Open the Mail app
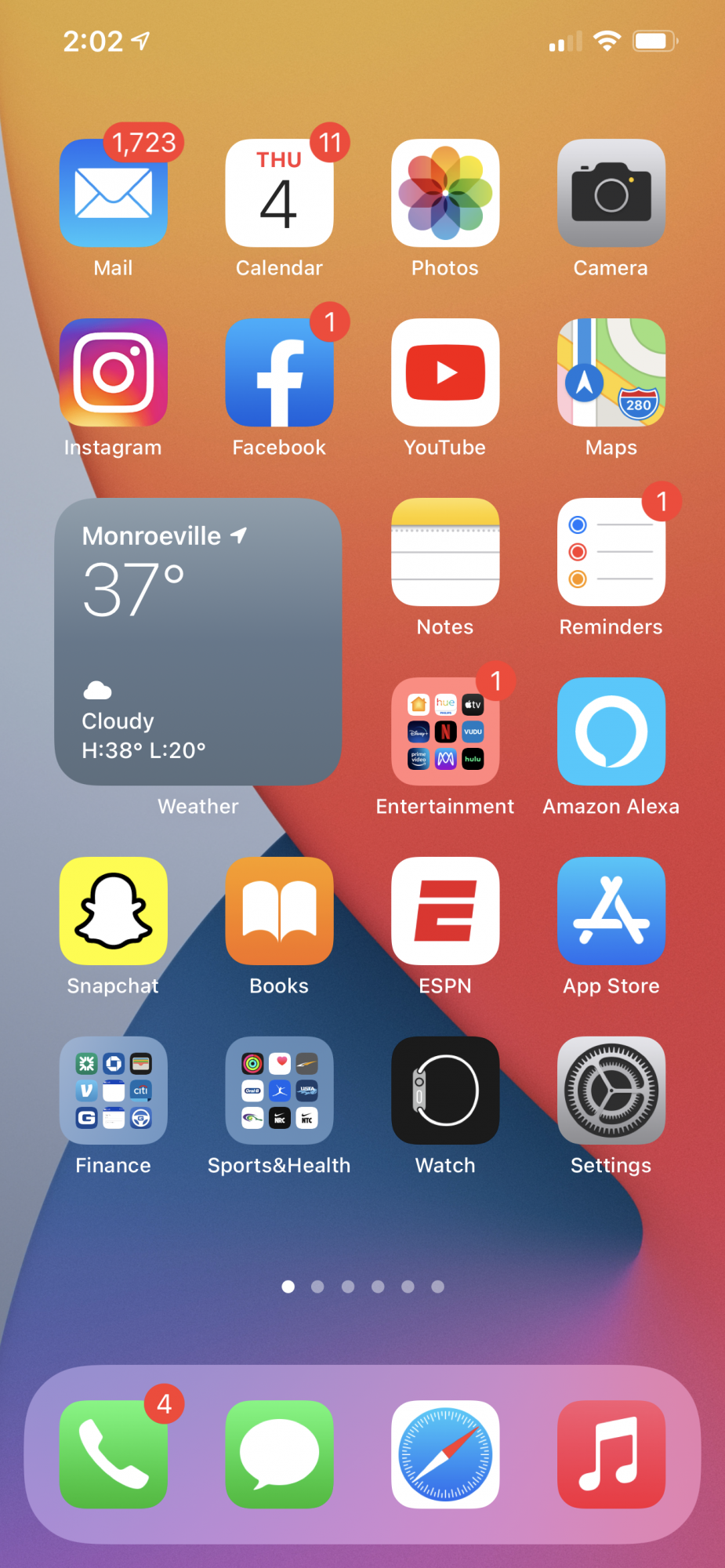This screenshot has width=725, height=1568. (x=113, y=194)
